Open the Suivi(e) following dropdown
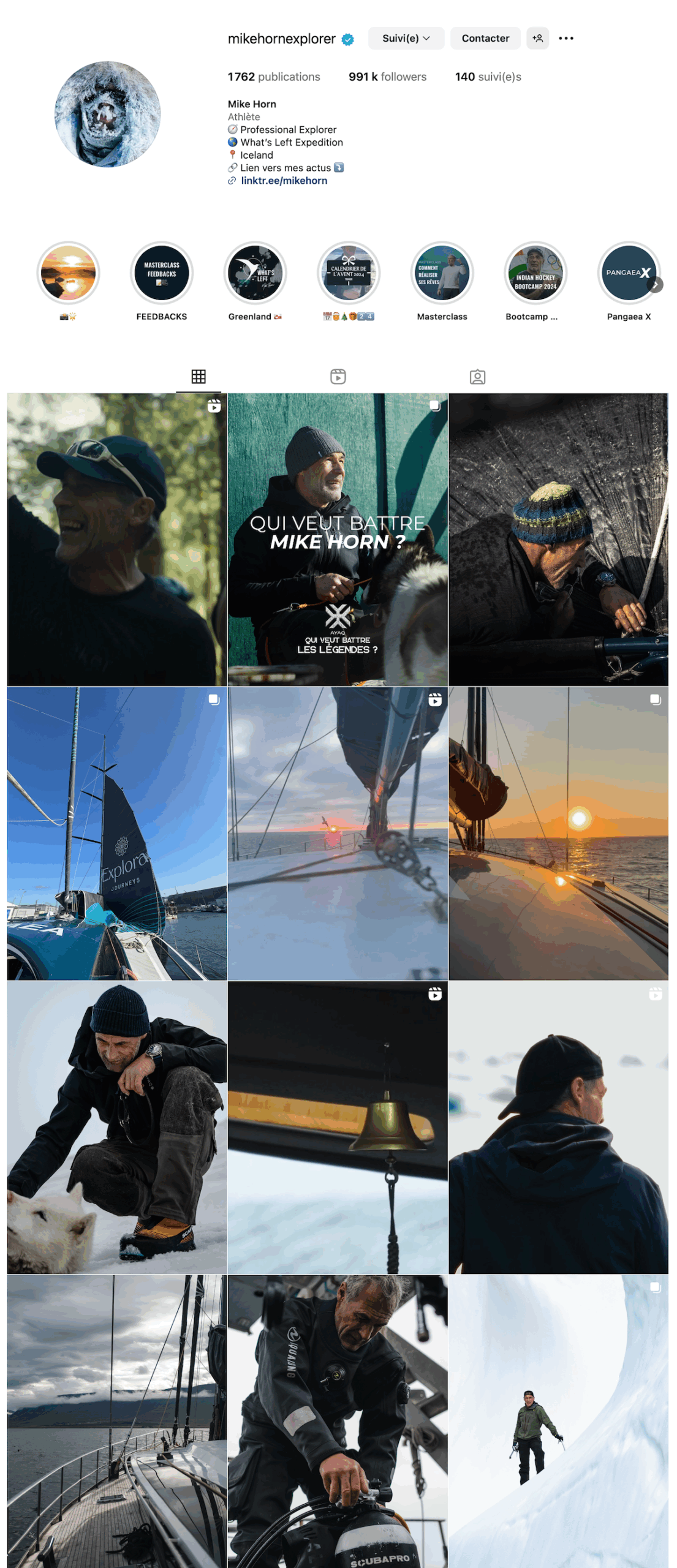This screenshot has height=1568, width=677. (x=406, y=38)
